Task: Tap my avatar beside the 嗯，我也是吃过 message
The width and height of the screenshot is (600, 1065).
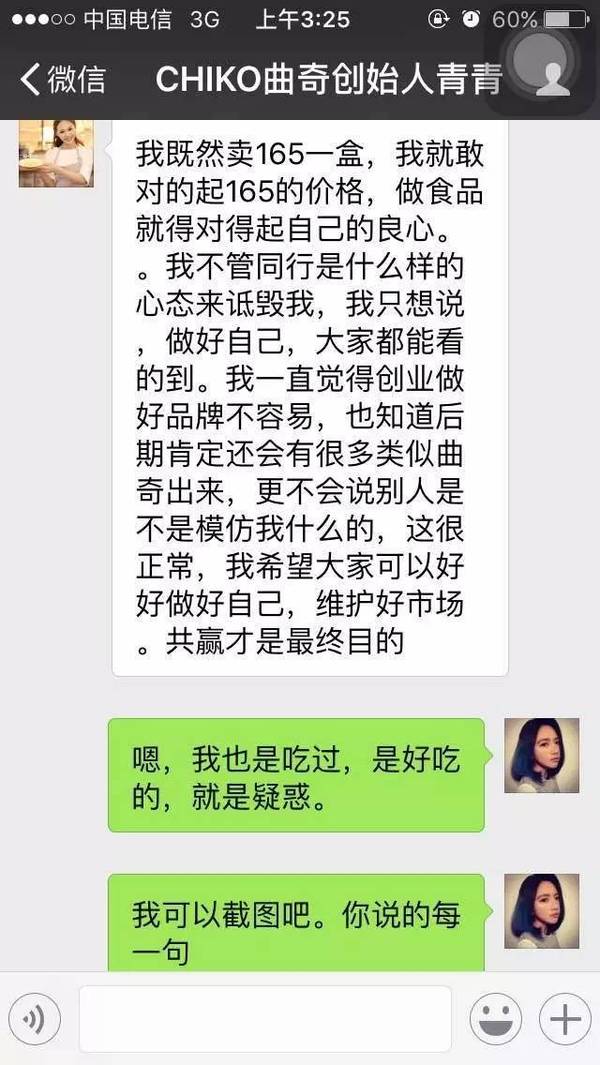Action: click(x=541, y=755)
